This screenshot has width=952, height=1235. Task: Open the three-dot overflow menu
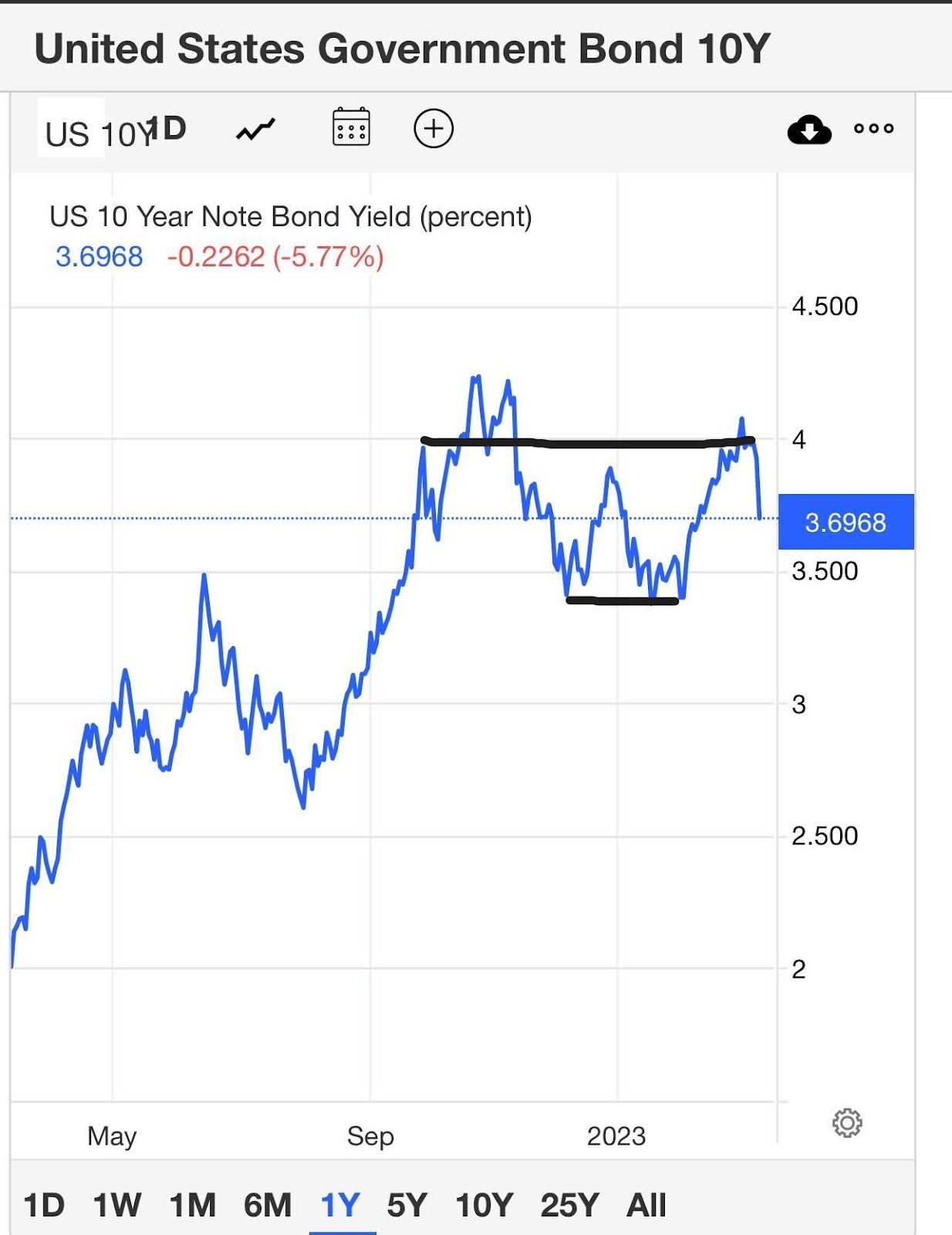tap(873, 129)
